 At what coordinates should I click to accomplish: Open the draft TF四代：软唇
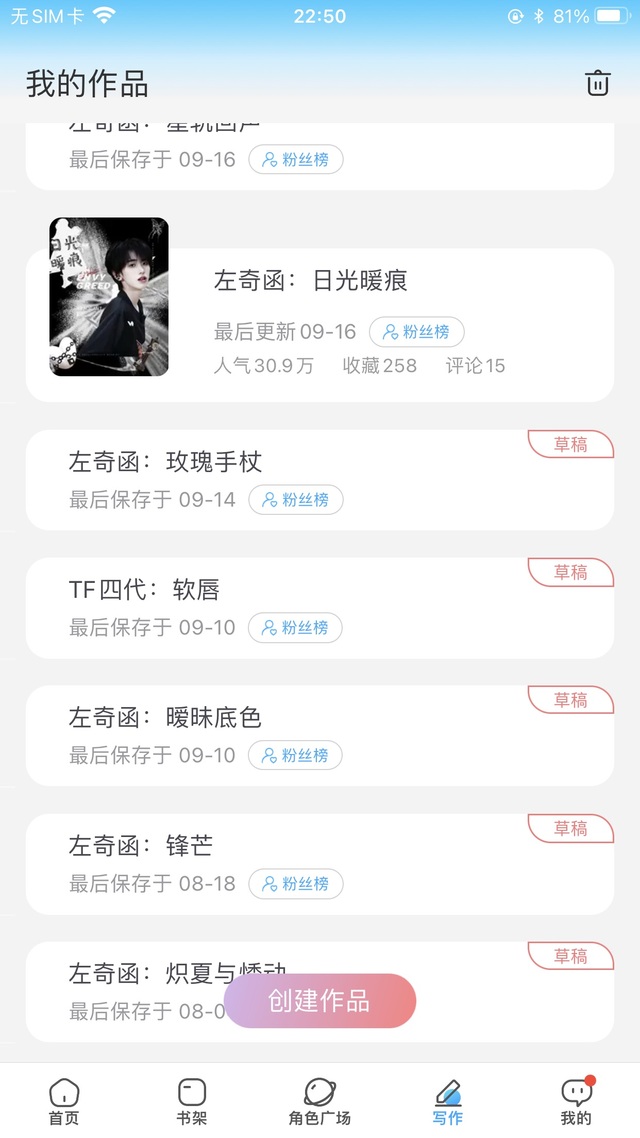(320, 607)
